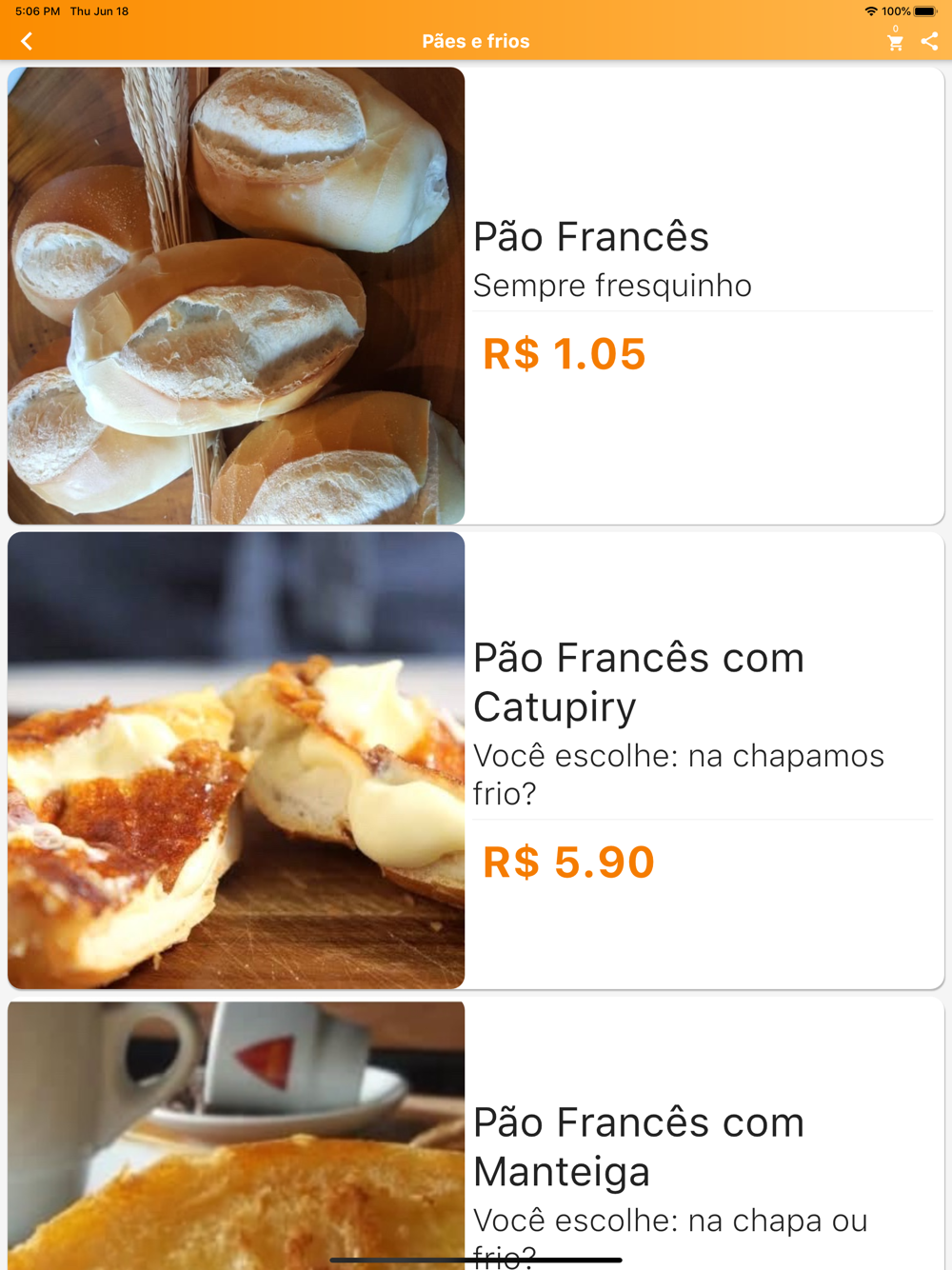Image resolution: width=952 pixels, height=1270 pixels.
Task: Share the Pães e frios page
Action: pyautogui.click(x=930, y=41)
